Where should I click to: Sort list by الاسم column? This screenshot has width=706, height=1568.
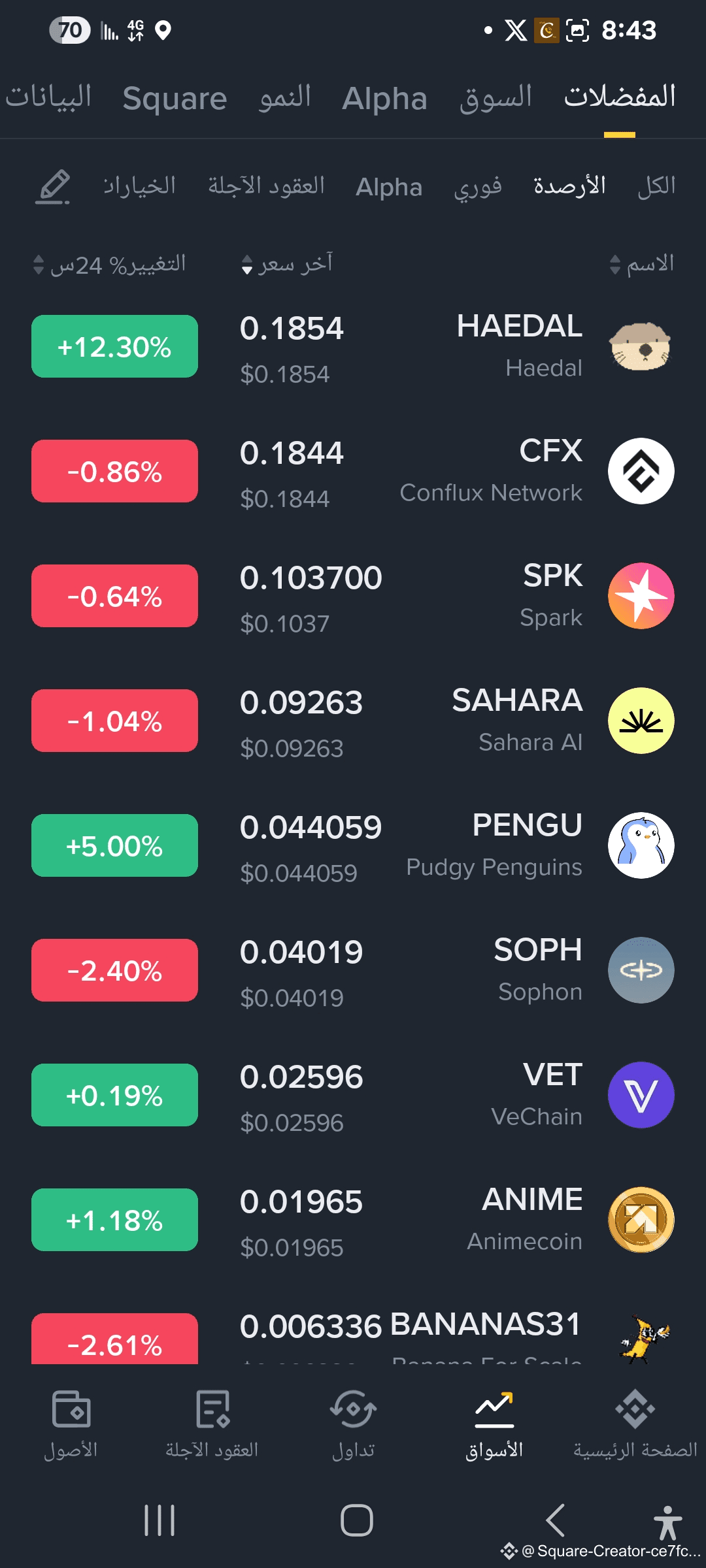pyautogui.click(x=641, y=264)
